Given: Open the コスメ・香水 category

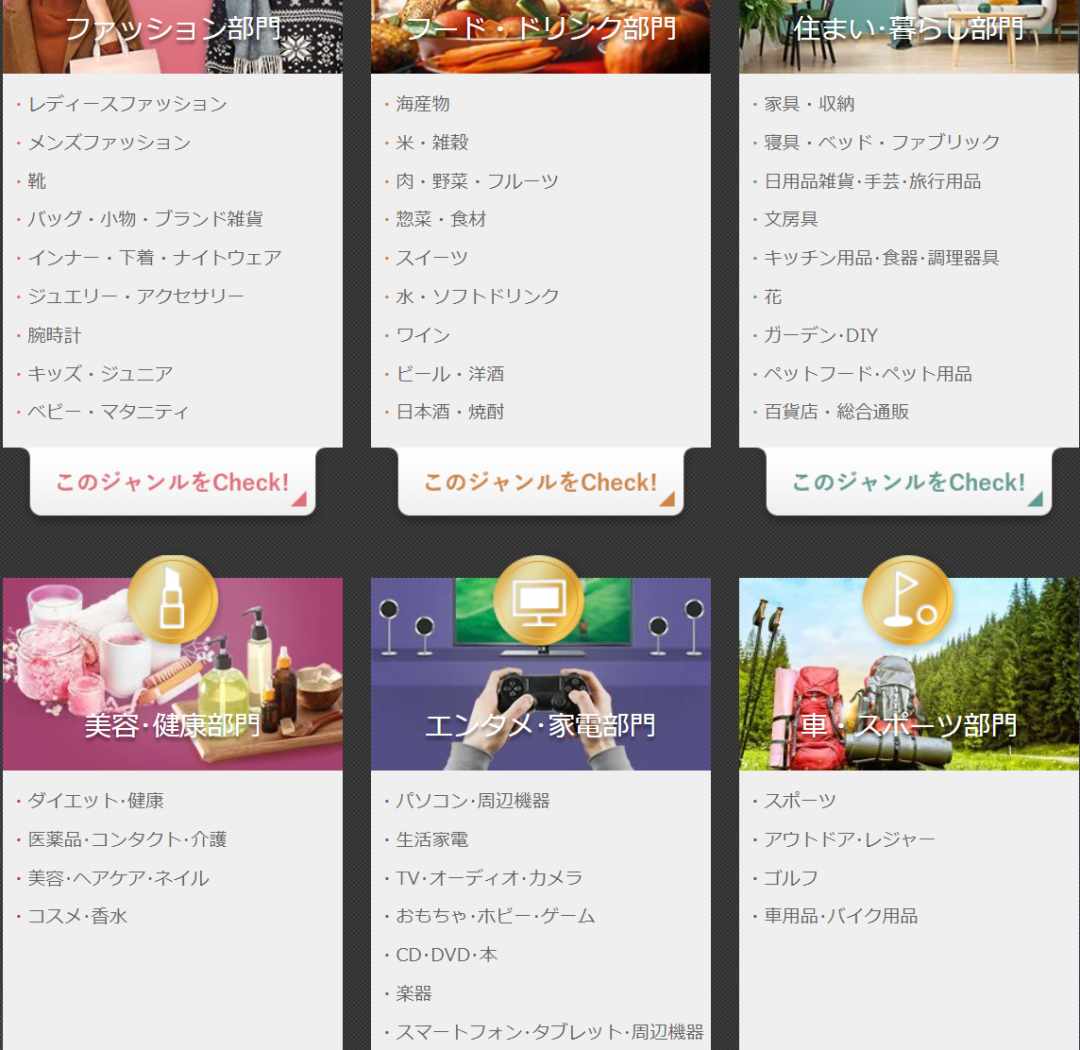Looking at the screenshot, I should pos(77,916).
